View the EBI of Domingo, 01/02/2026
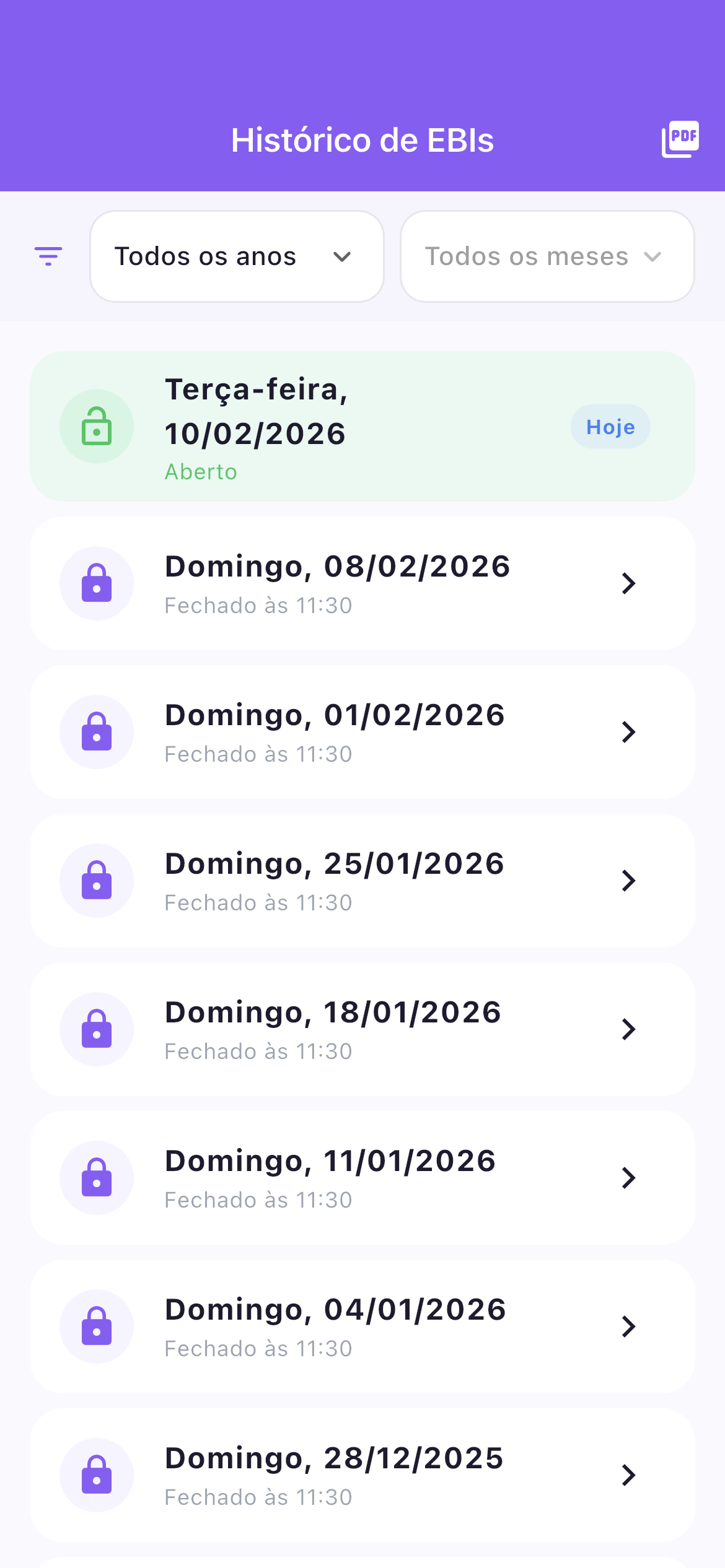The width and height of the screenshot is (725, 1568). [x=362, y=732]
